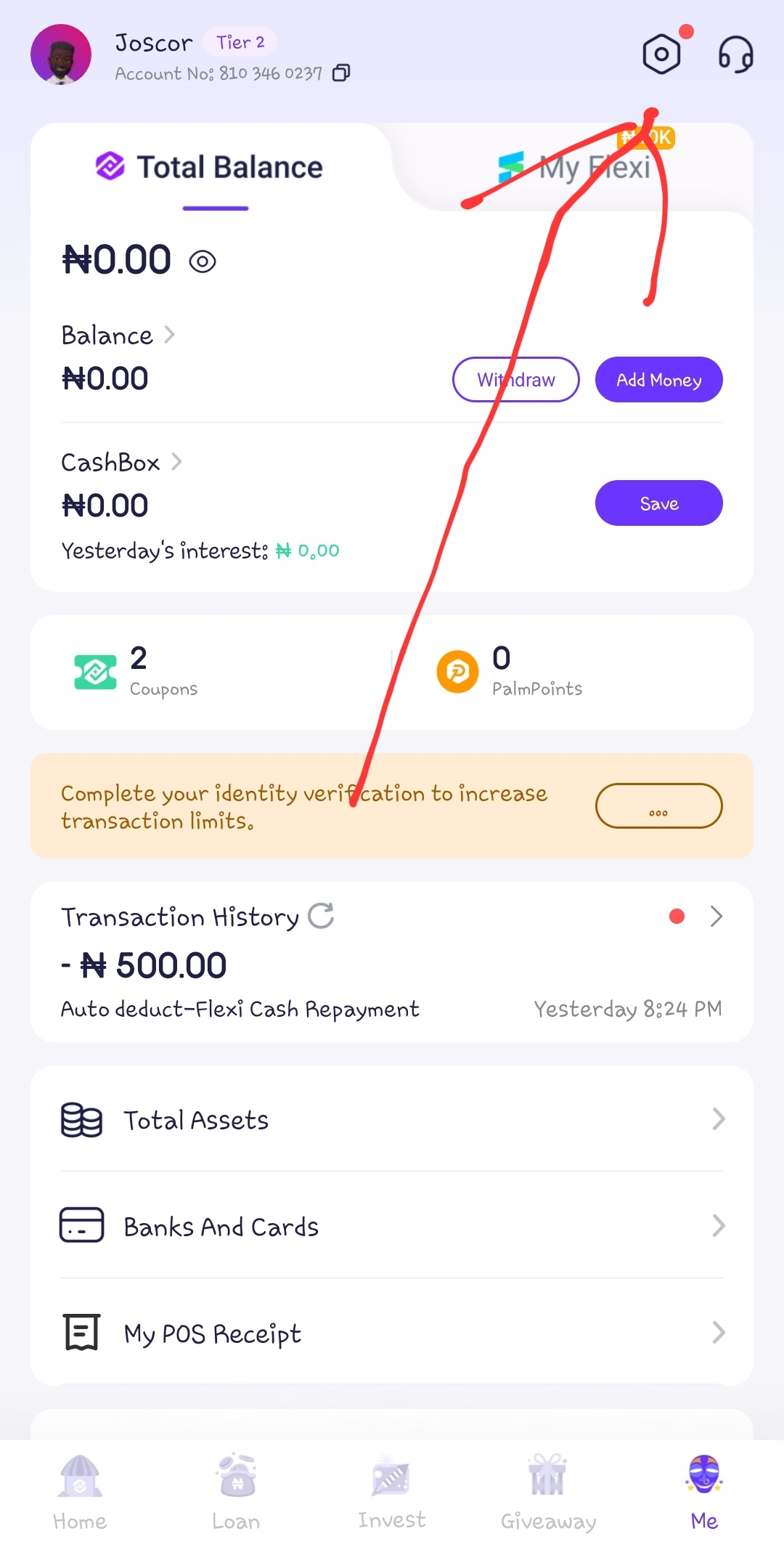
Task: Open customer support via headset icon
Action: click(735, 54)
